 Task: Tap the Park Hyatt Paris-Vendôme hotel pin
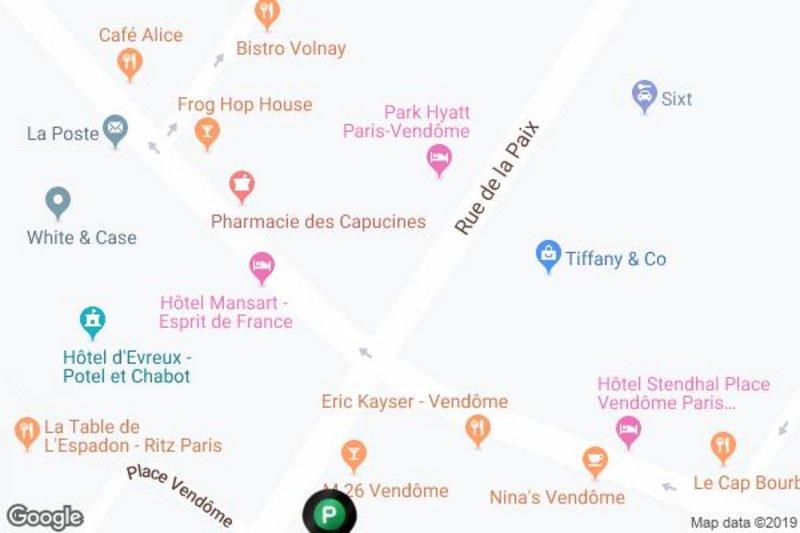click(438, 160)
